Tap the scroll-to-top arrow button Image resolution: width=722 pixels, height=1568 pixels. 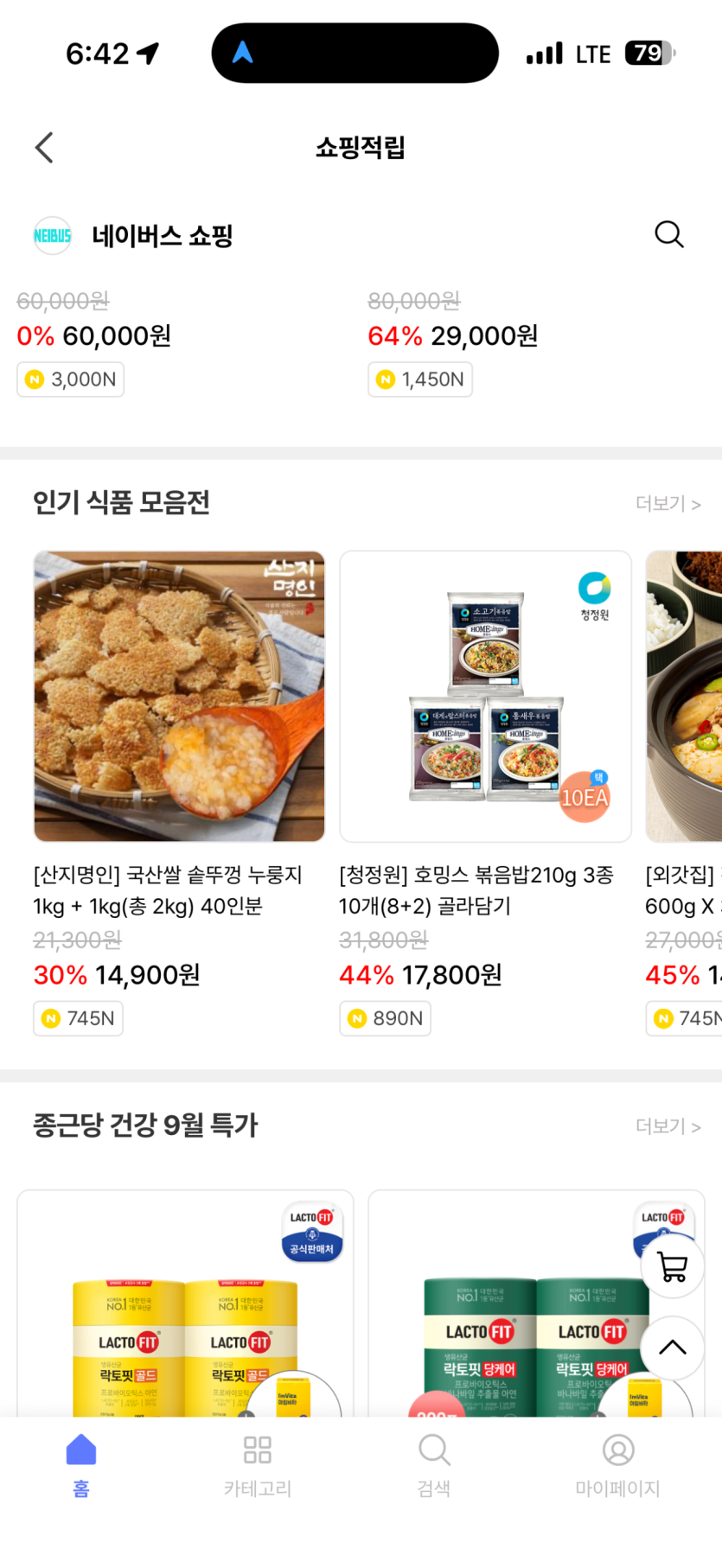coord(672,1348)
